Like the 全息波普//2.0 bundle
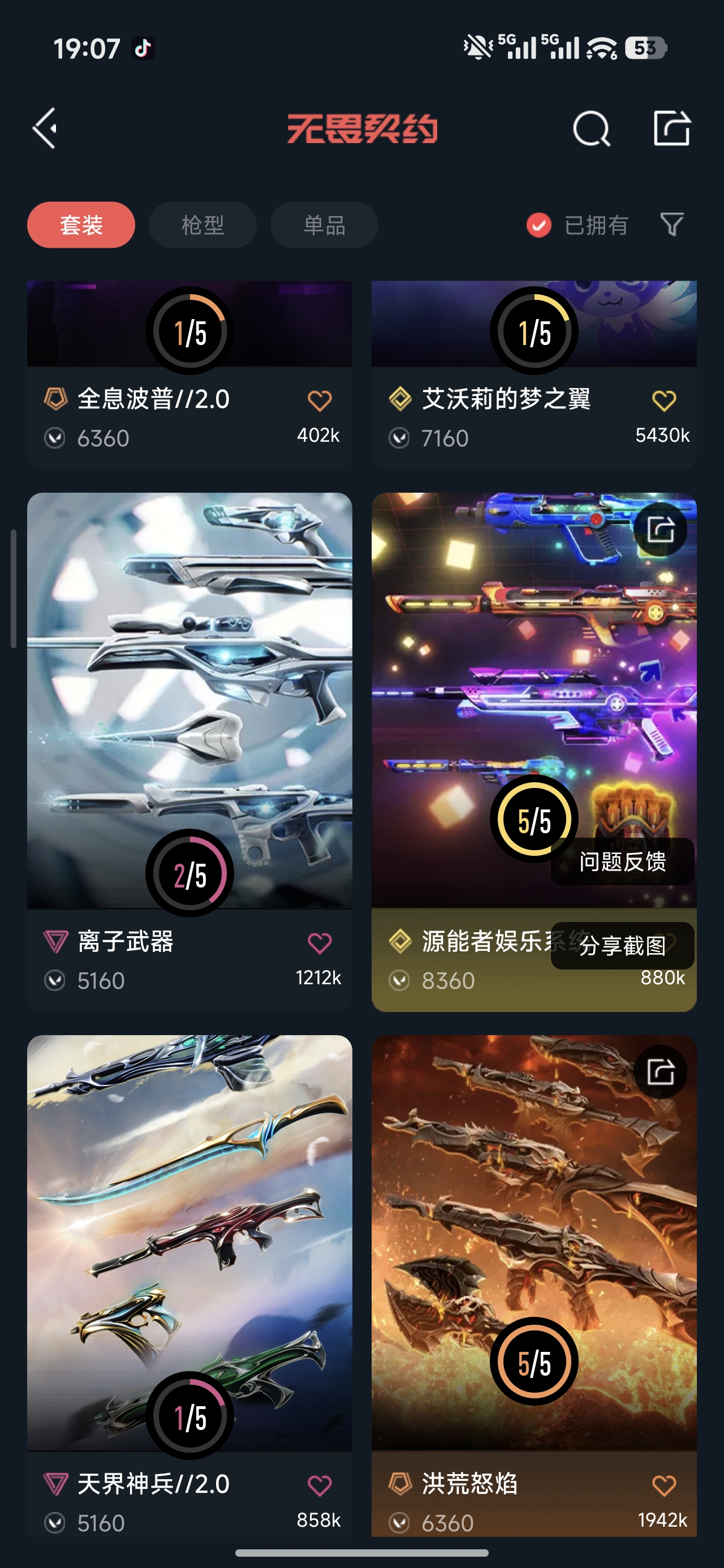Screen dimensions: 724x1568 pyautogui.click(x=319, y=400)
